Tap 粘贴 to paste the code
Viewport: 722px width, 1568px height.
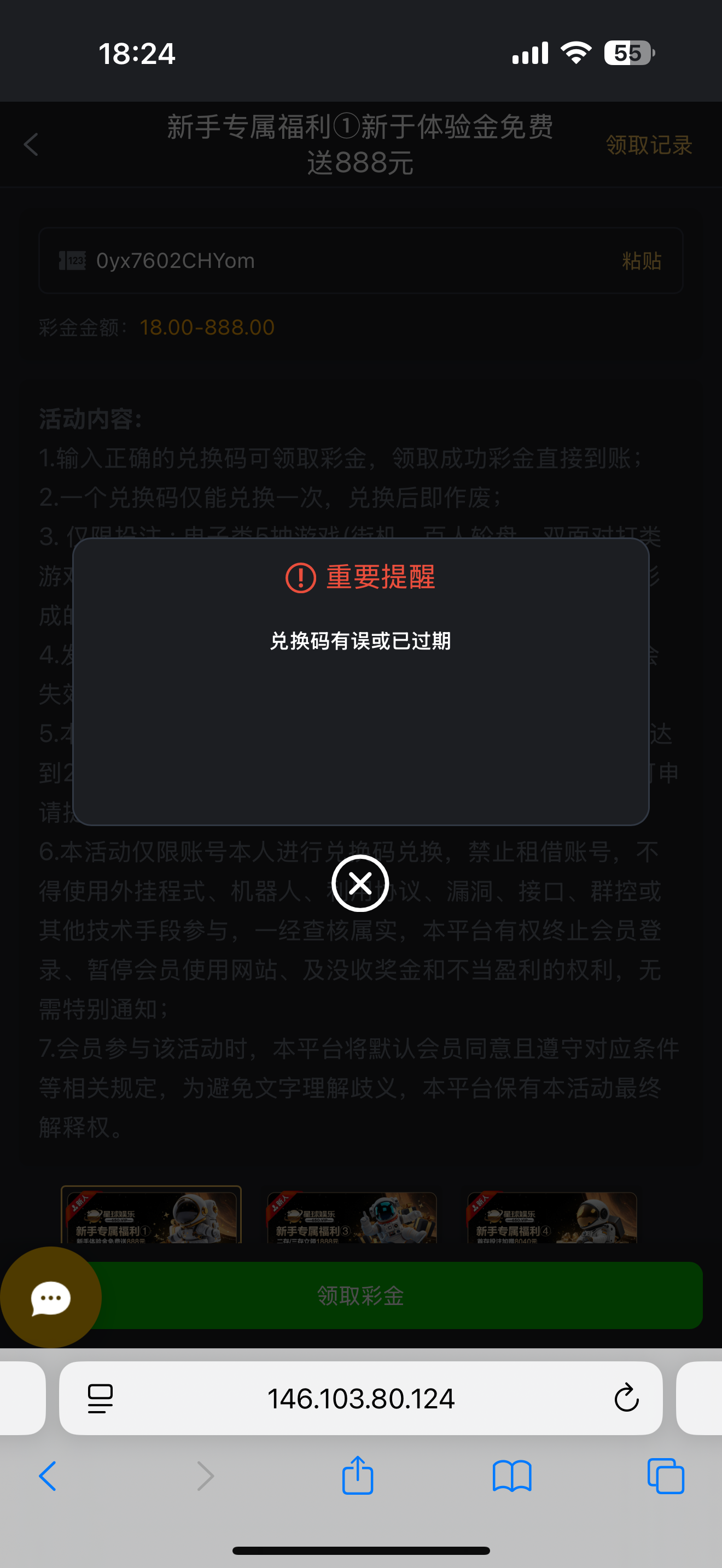click(641, 261)
